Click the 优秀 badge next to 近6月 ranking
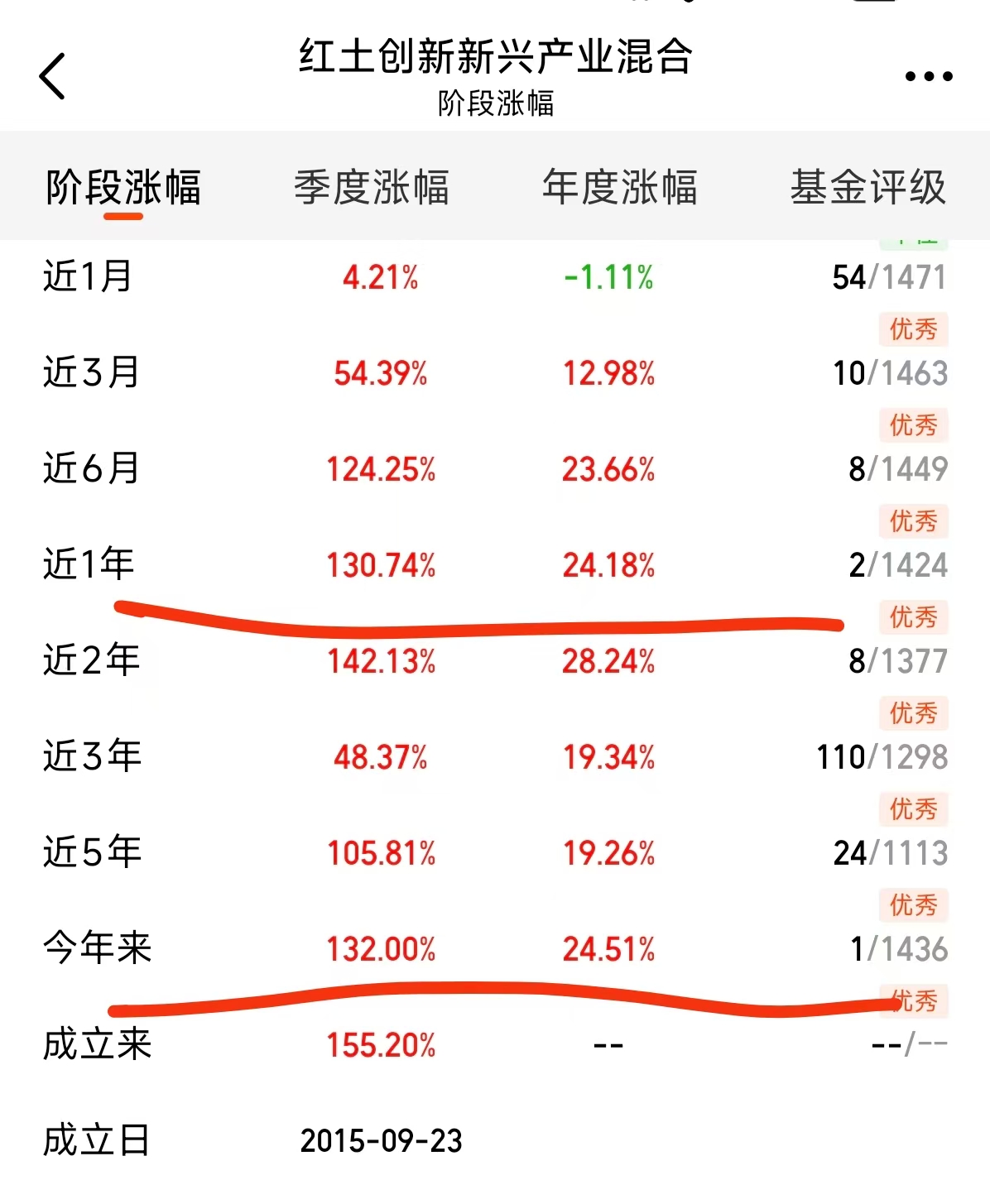This screenshot has width=990, height=1204. (x=914, y=426)
